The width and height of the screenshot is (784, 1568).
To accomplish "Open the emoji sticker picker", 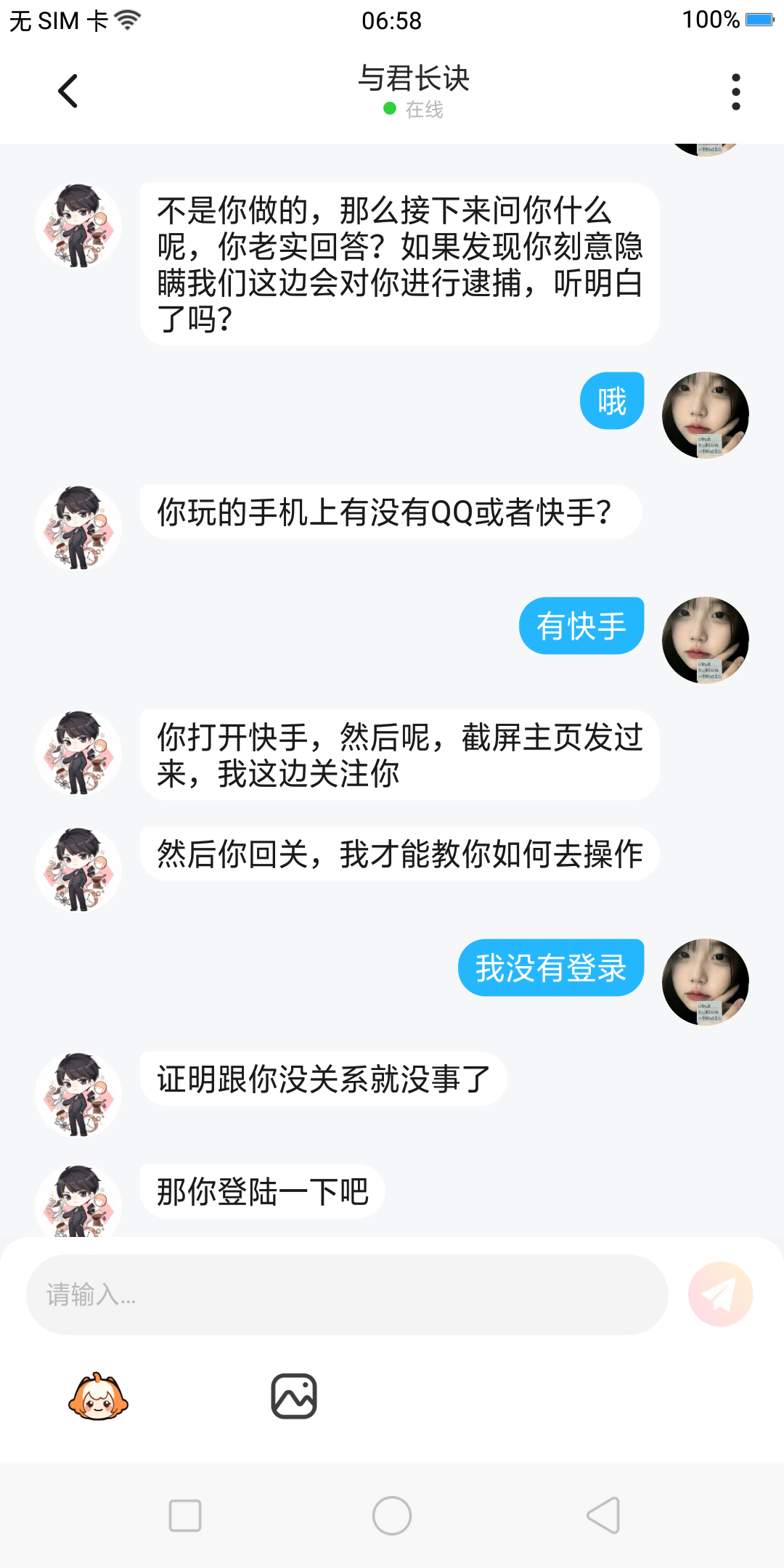I will [x=98, y=1396].
